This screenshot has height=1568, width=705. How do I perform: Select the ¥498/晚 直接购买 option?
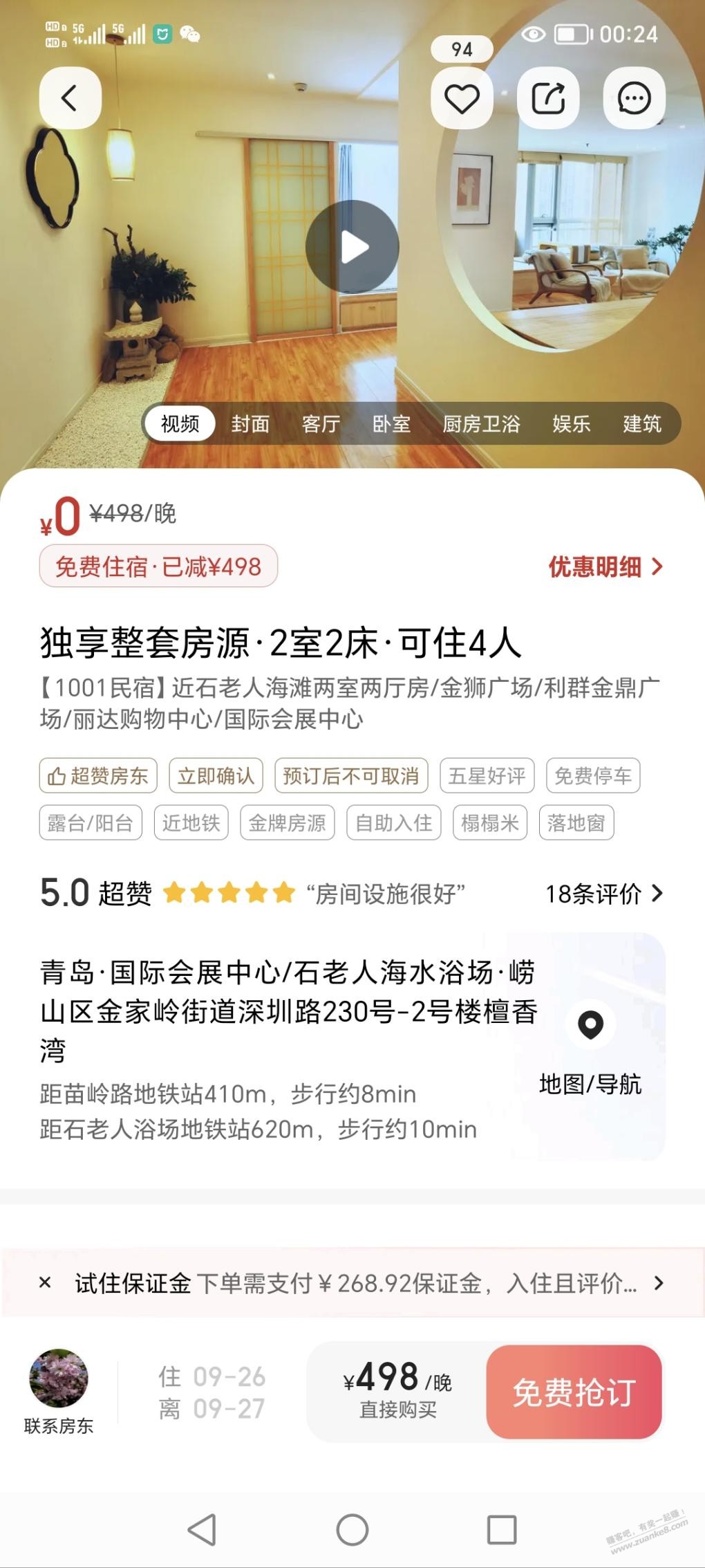coord(397,1392)
